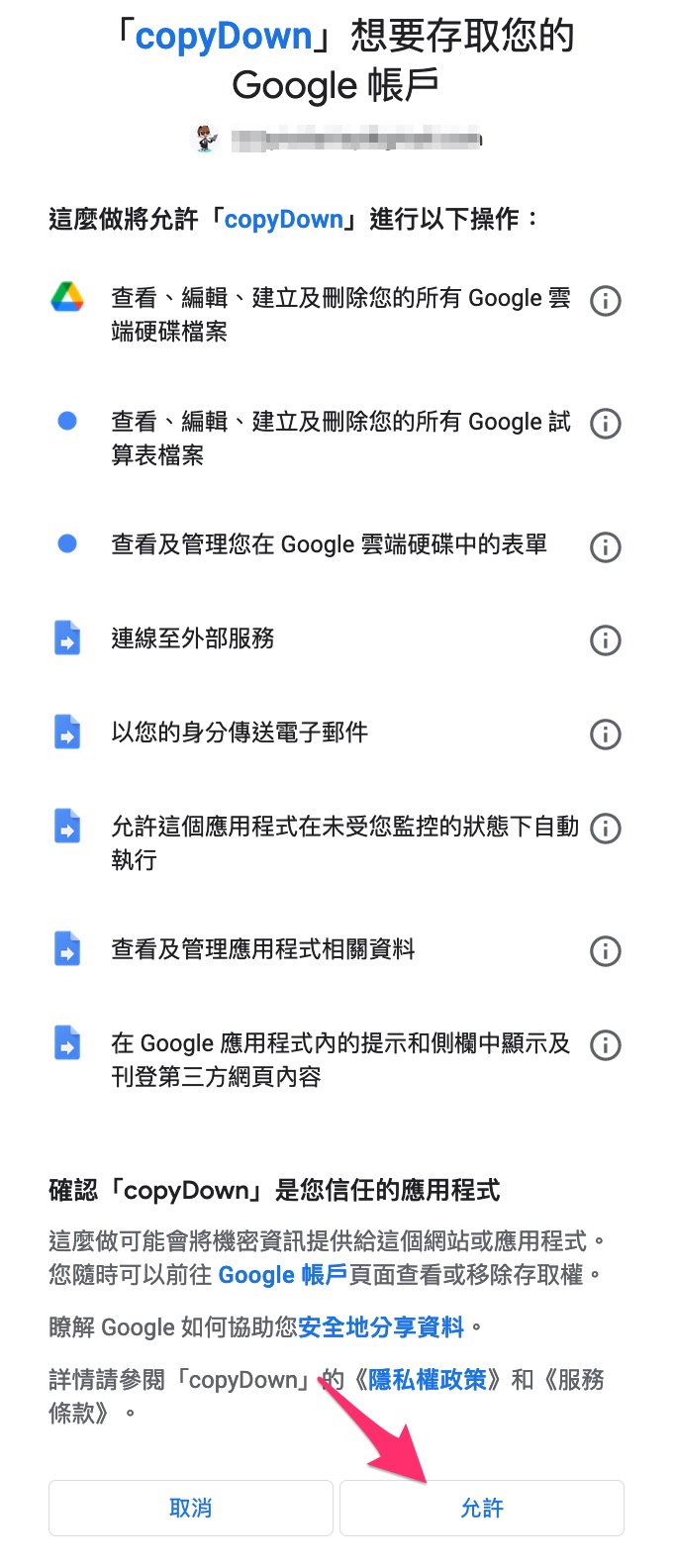Open the Google 帳戶 link
The image size is (675, 1568).
click(282, 1275)
